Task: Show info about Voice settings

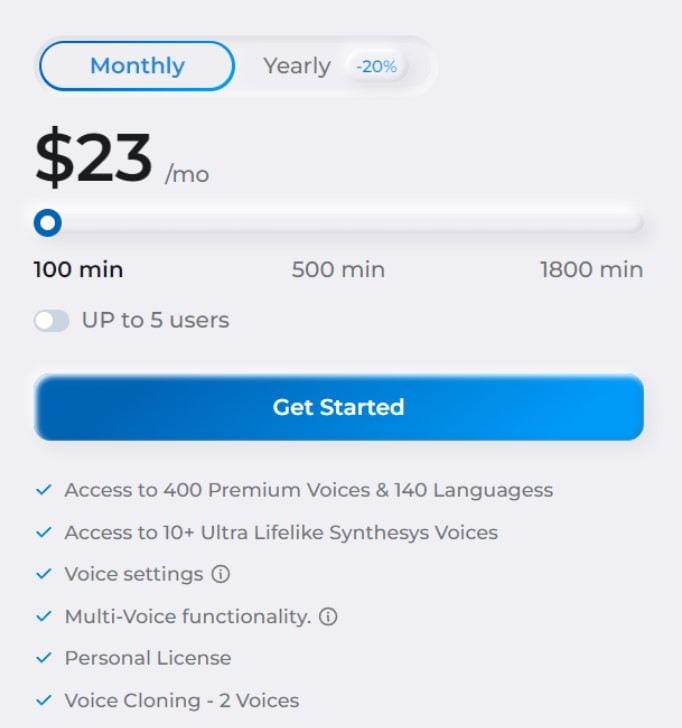Action: (221, 575)
